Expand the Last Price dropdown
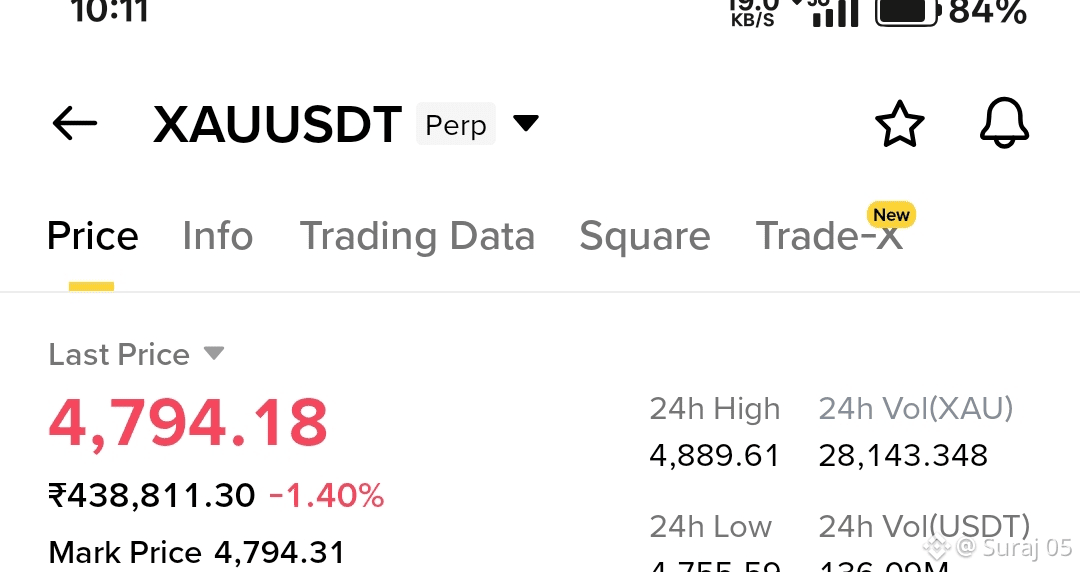Screen dimensions: 1080x572 (x=213, y=354)
